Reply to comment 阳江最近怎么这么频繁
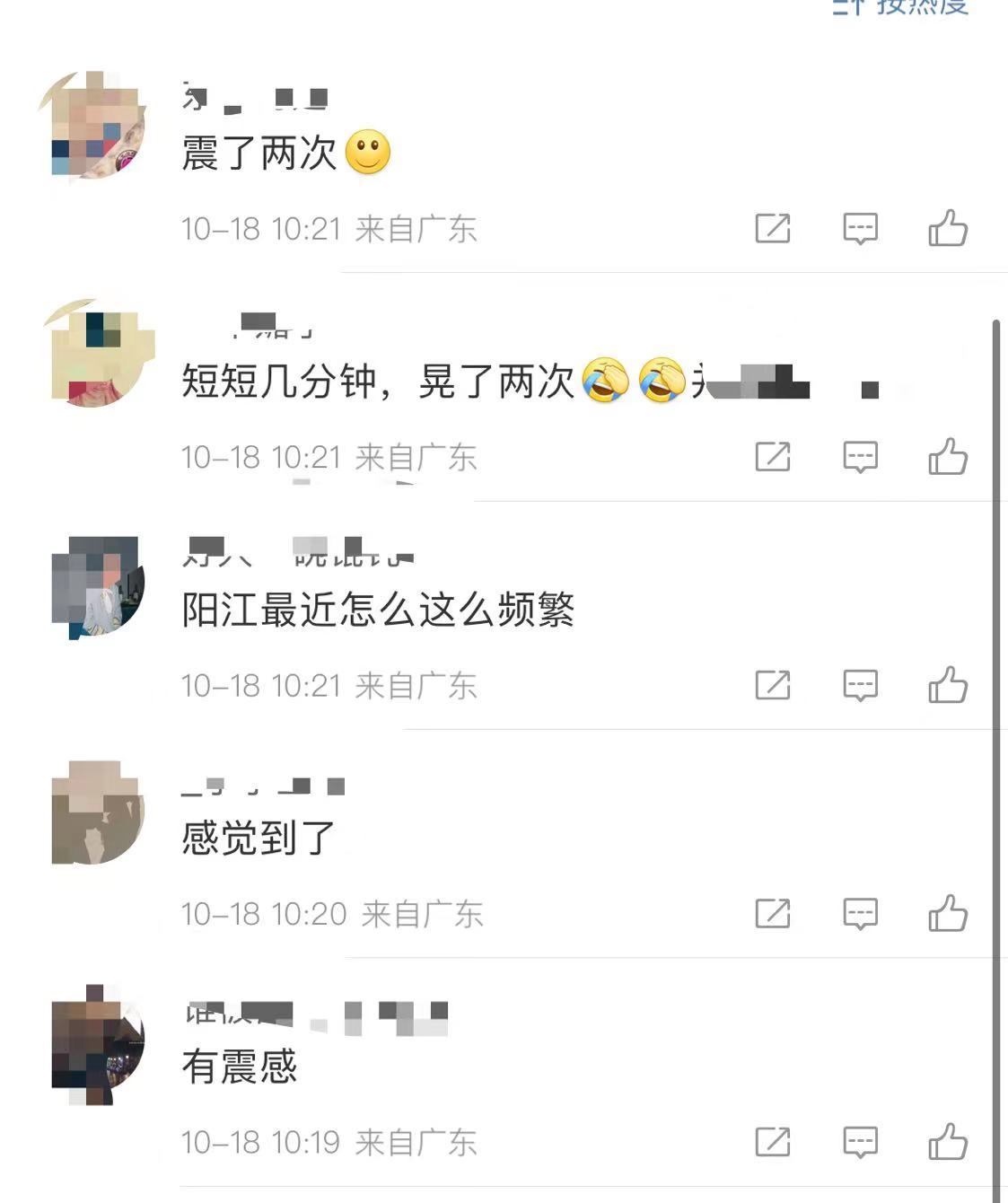1008x1203 pixels. coord(860,685)
